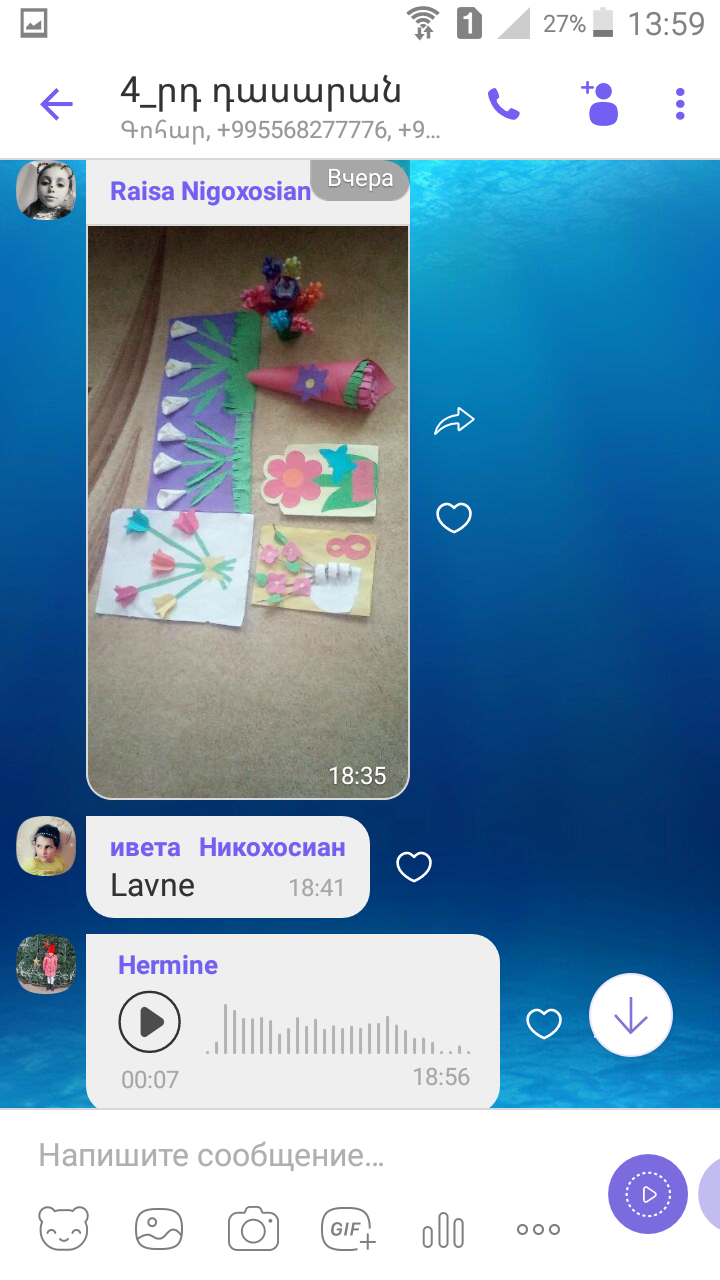The width and height of the screenshot is (720, 1280).
Task: Go back using the top-left arrow
Action: point(57,104)
